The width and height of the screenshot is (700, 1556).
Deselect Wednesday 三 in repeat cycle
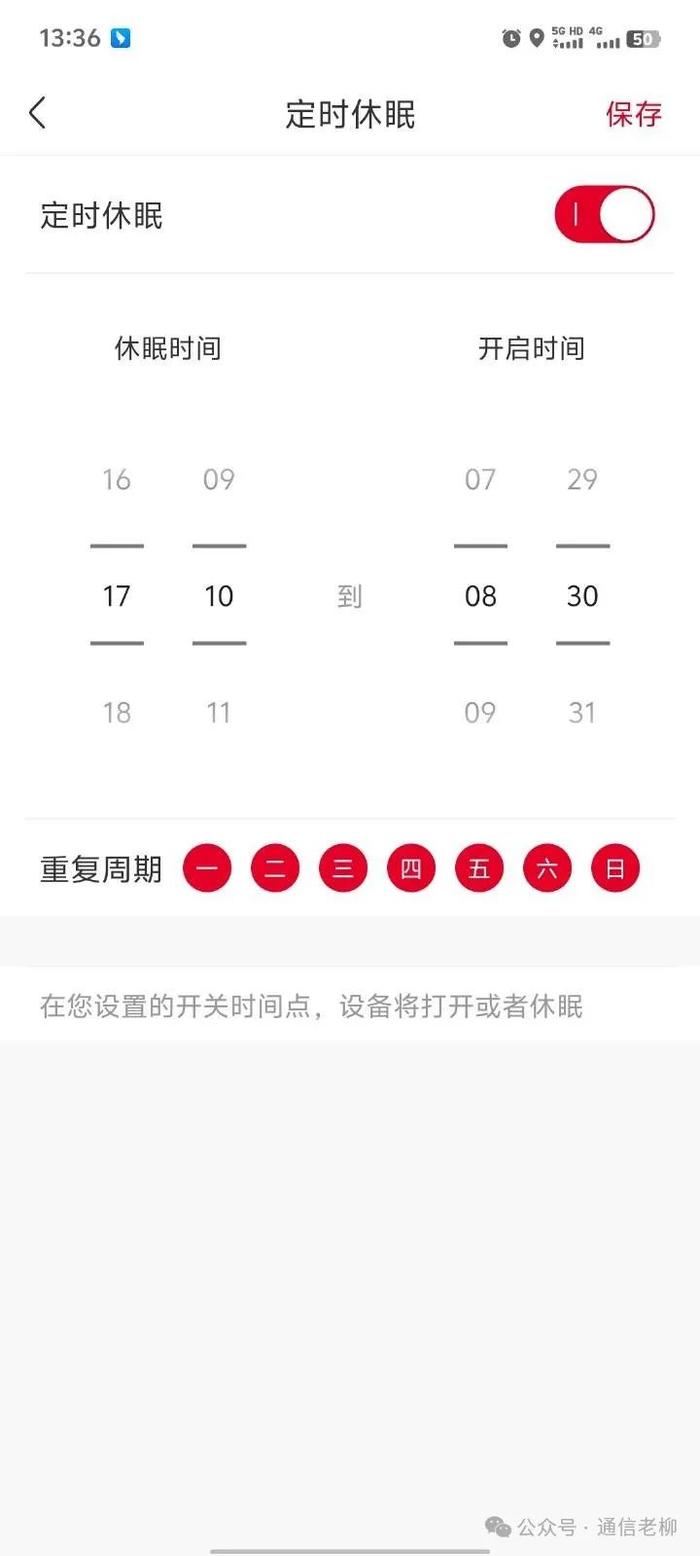point(343,869)
